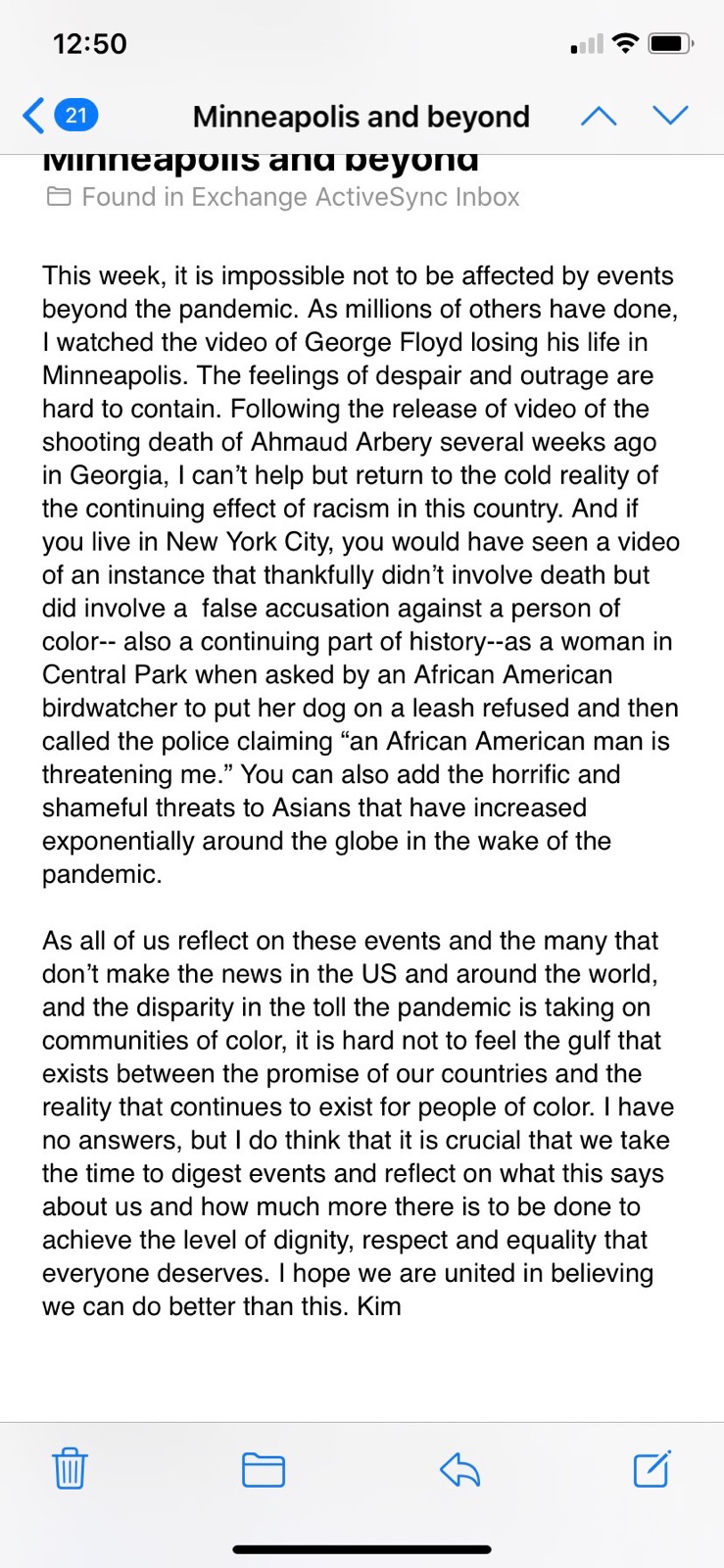This screenshot has width=724, height=1568.
Task: Open the reply options arrow
Action: pyautogui.click(x=459, y=1470)
